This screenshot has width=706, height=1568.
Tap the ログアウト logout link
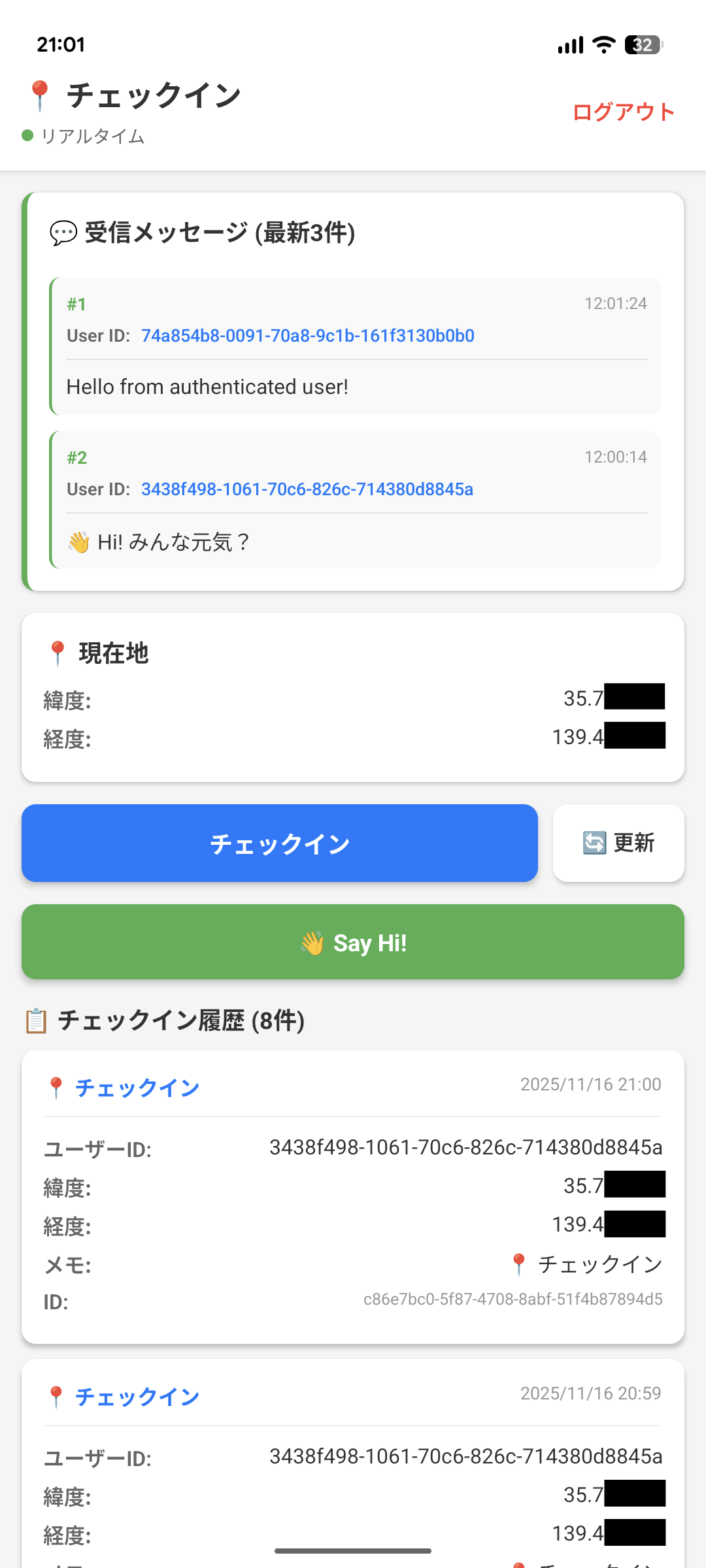(623, 112)
